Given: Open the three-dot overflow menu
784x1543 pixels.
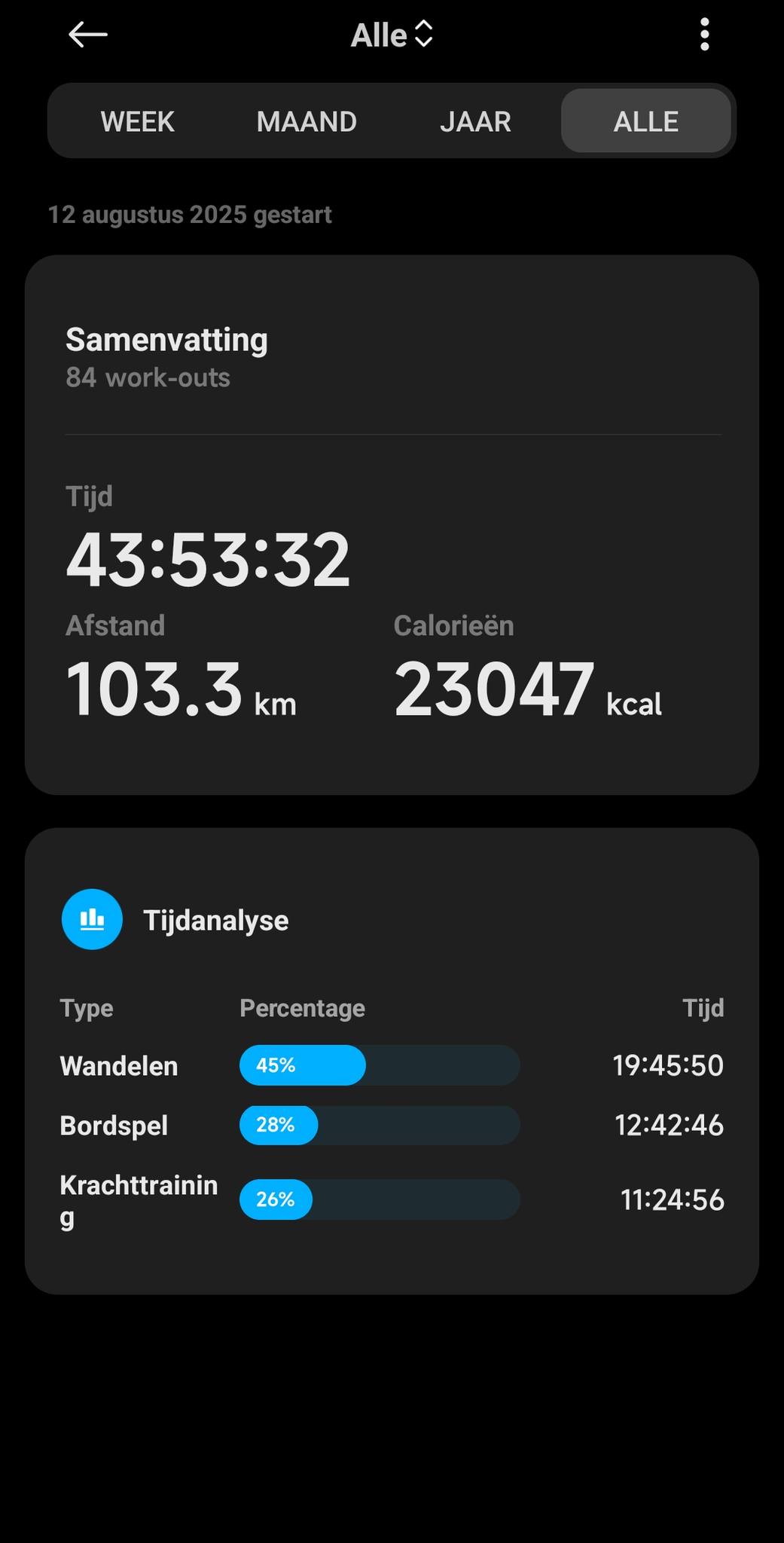Looking at the screenshot, I should coord(704,35).
